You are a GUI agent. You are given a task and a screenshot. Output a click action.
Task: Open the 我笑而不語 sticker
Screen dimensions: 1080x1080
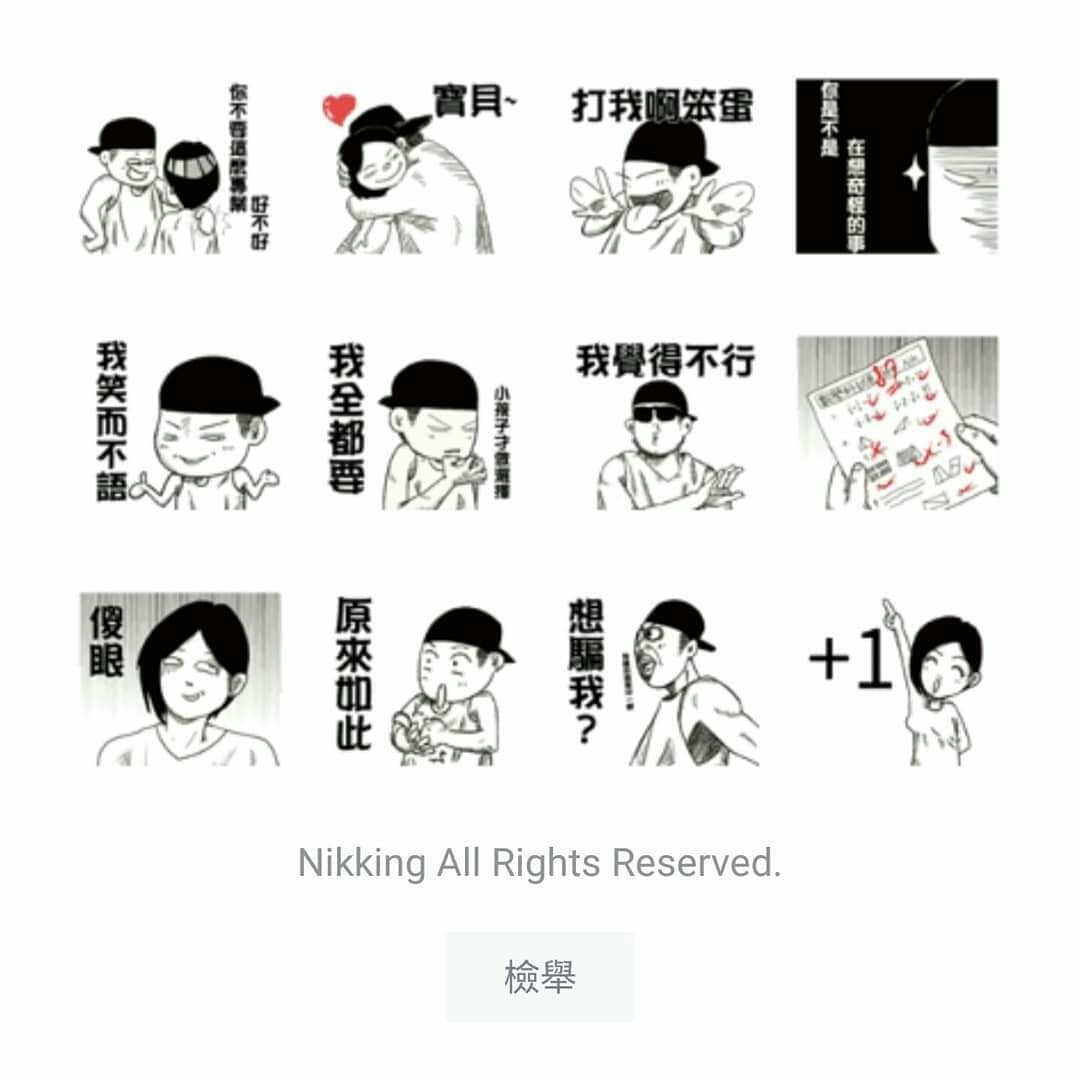(180, 425)
